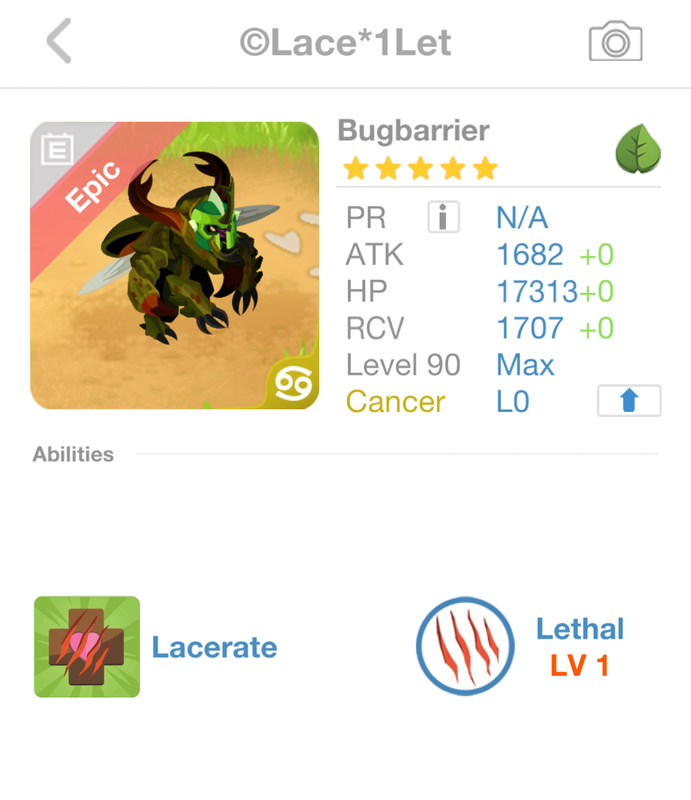Go back using the top-left arrow
Screen dimensions: 691x800
point(59,43)
